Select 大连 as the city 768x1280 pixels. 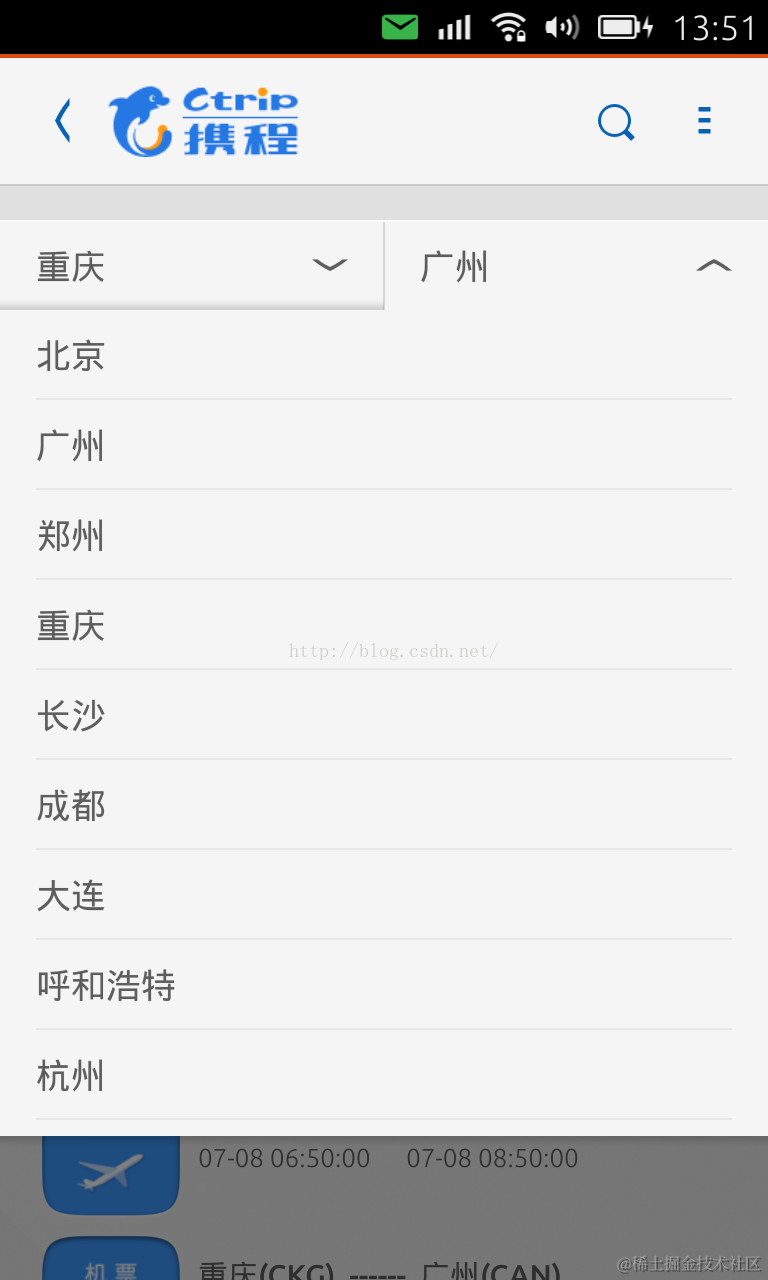coord(384,895)
